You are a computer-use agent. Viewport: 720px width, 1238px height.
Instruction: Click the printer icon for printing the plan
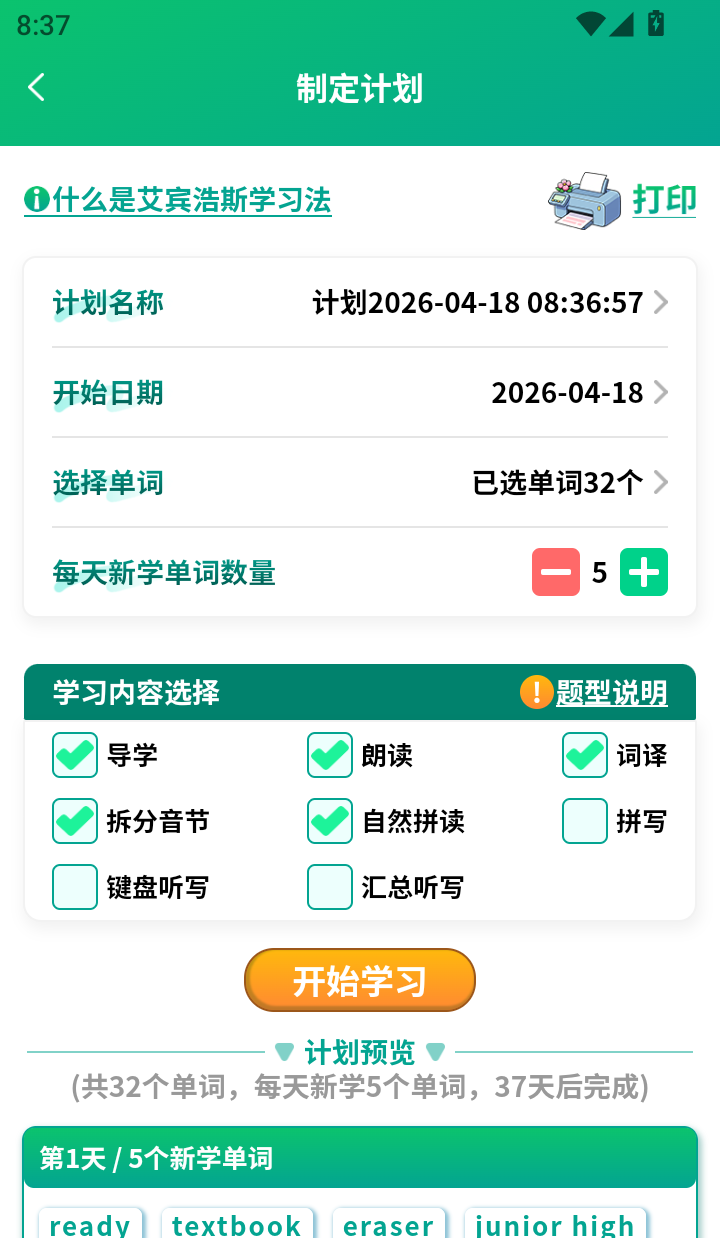coord(584,200)
